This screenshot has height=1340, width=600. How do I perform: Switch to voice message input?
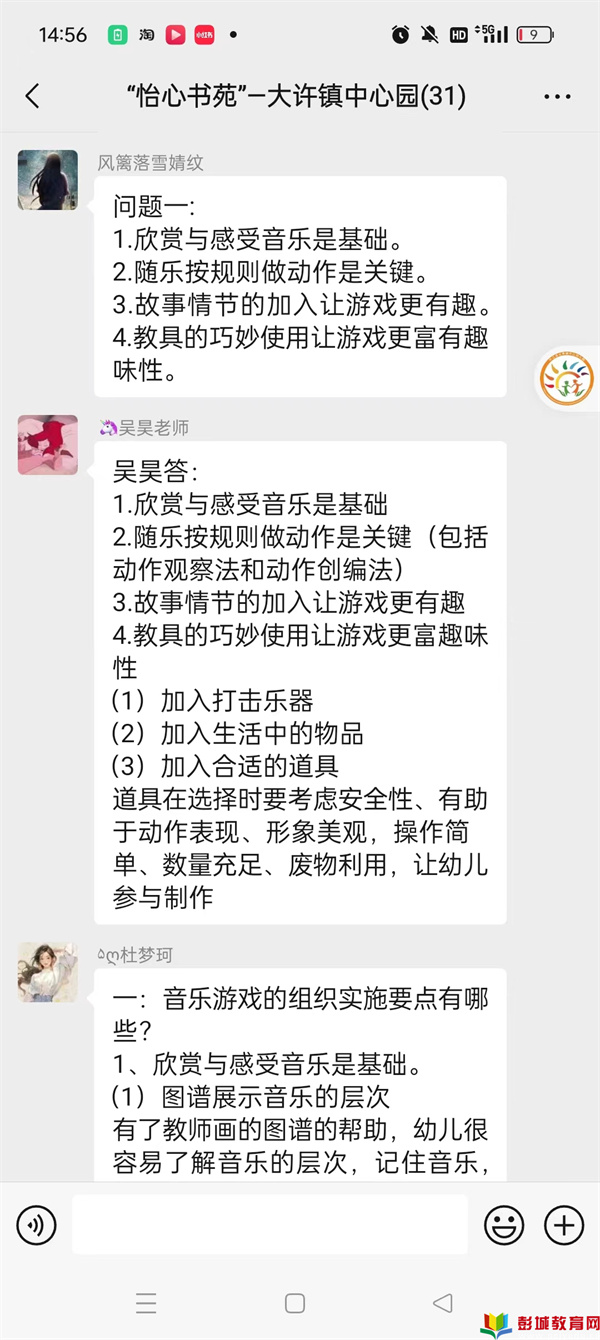click(37, 1224)
